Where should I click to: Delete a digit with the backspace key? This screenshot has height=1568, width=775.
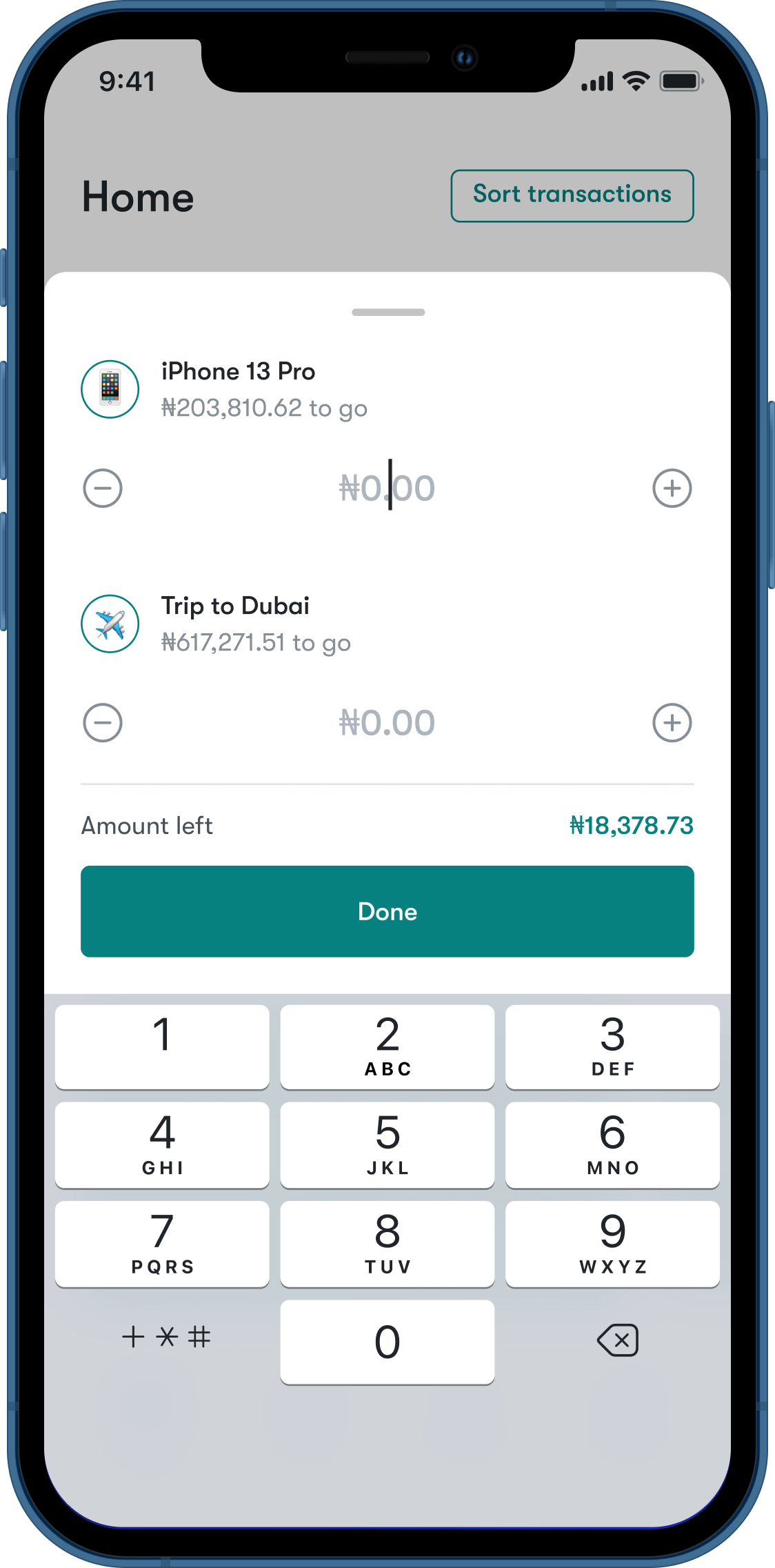[x=618, y=1340]
